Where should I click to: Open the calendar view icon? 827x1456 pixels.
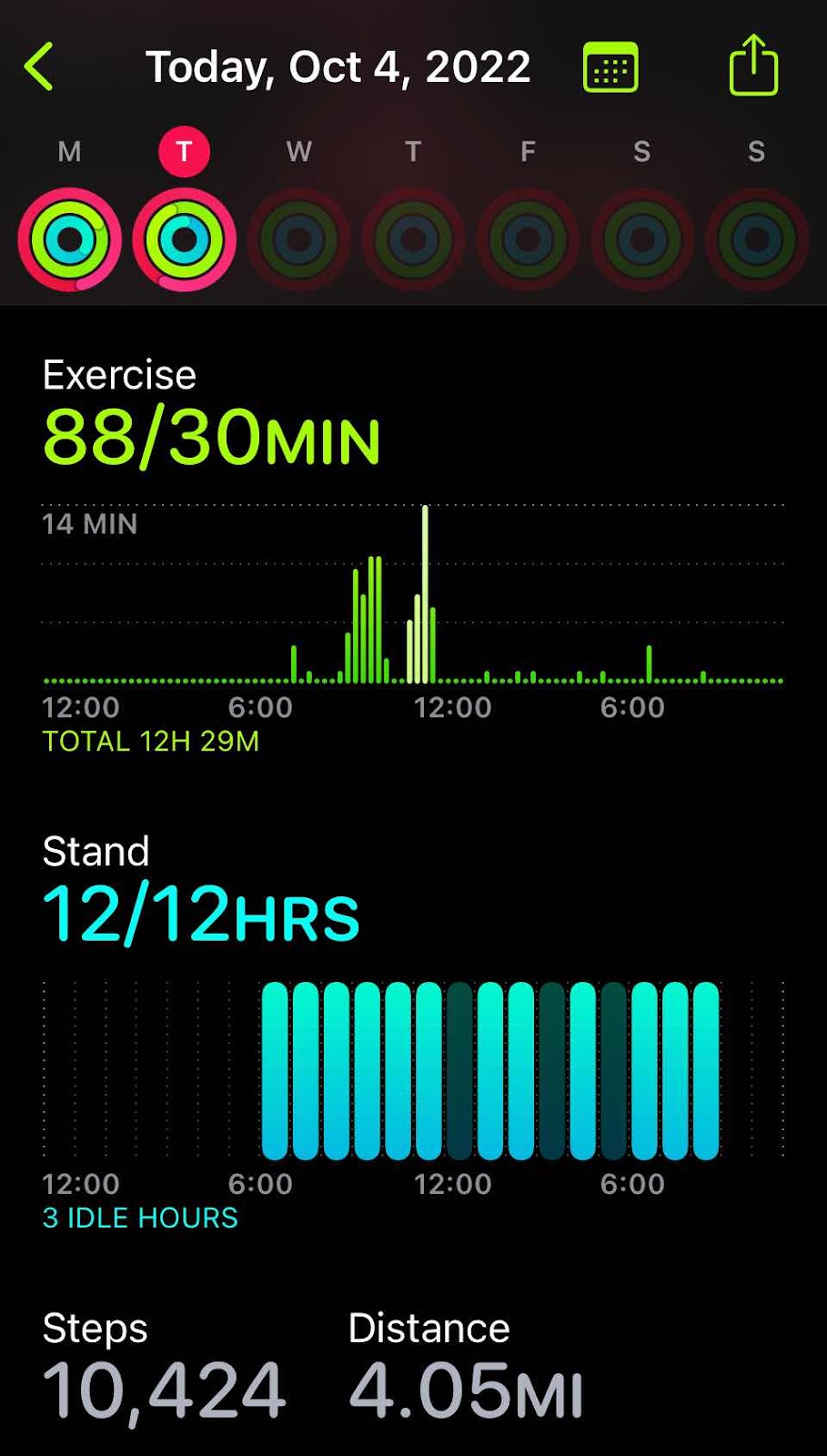point(610,67)
